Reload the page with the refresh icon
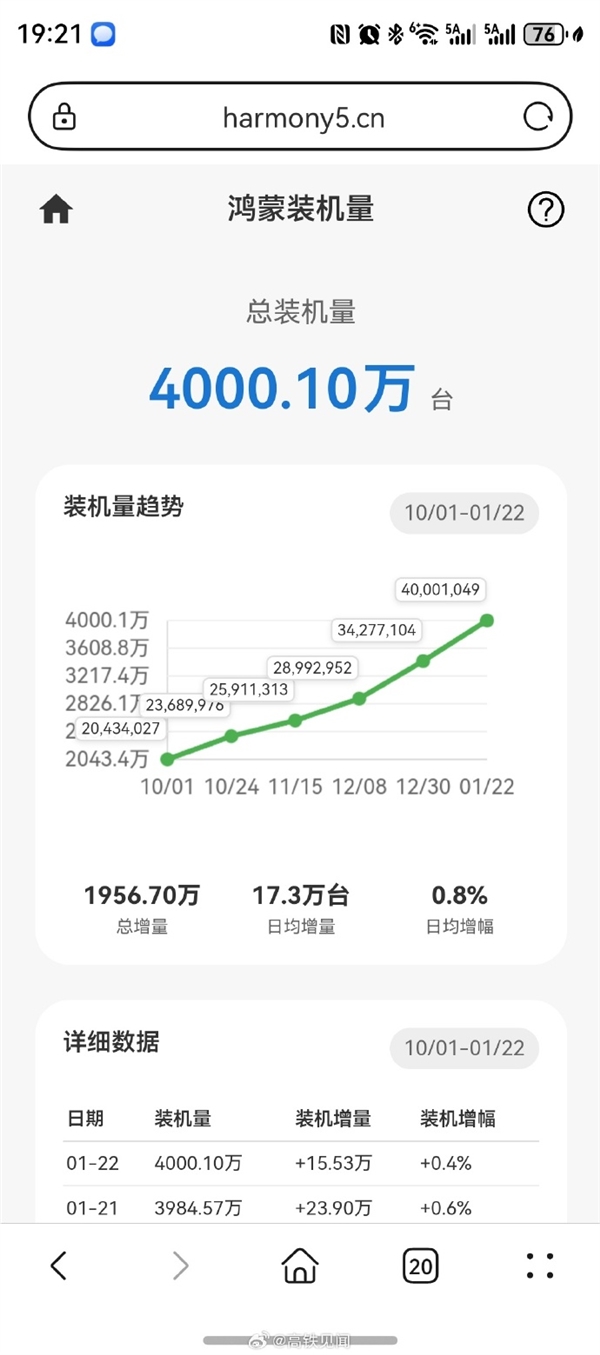 pyautogui.click(x=538, y=118)
